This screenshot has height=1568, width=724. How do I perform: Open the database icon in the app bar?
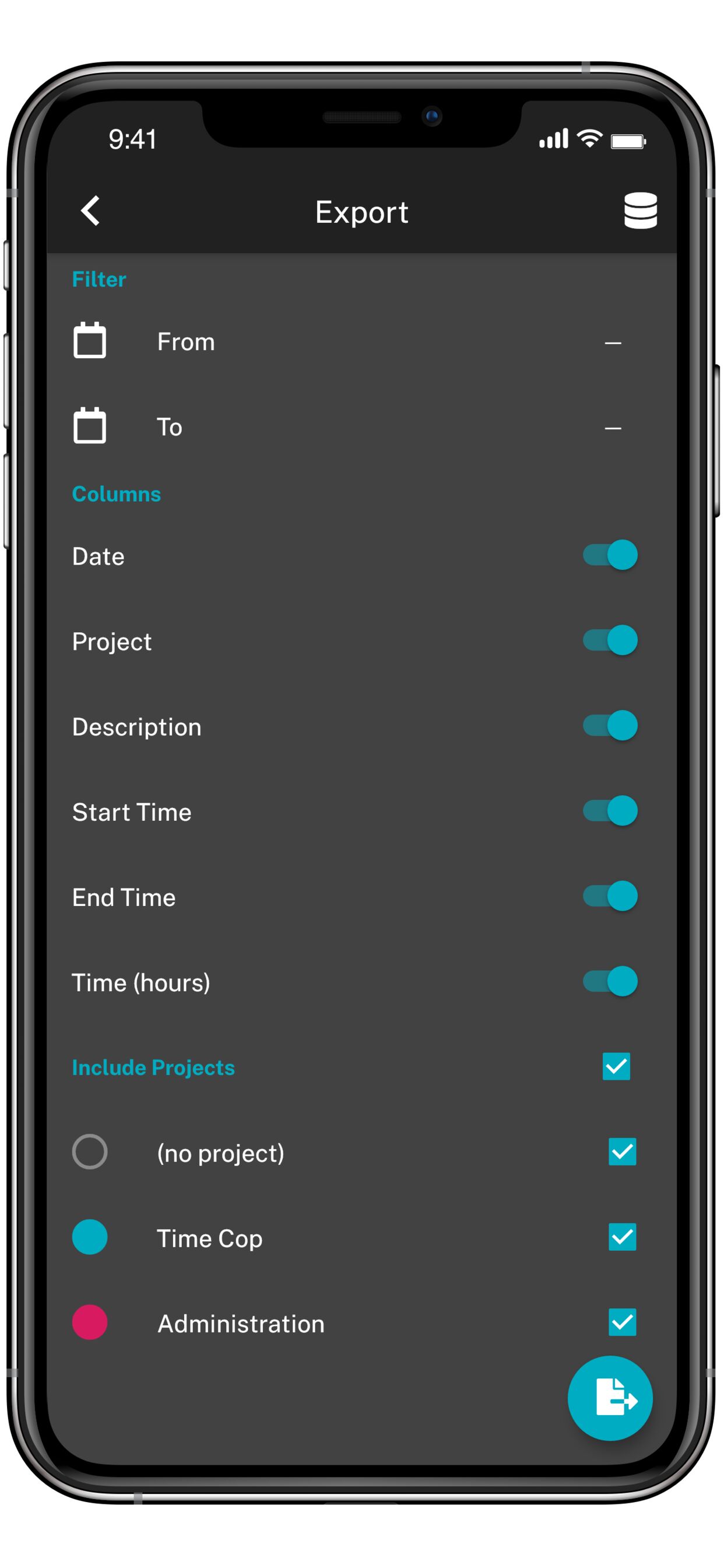click(x=640, y=211)
